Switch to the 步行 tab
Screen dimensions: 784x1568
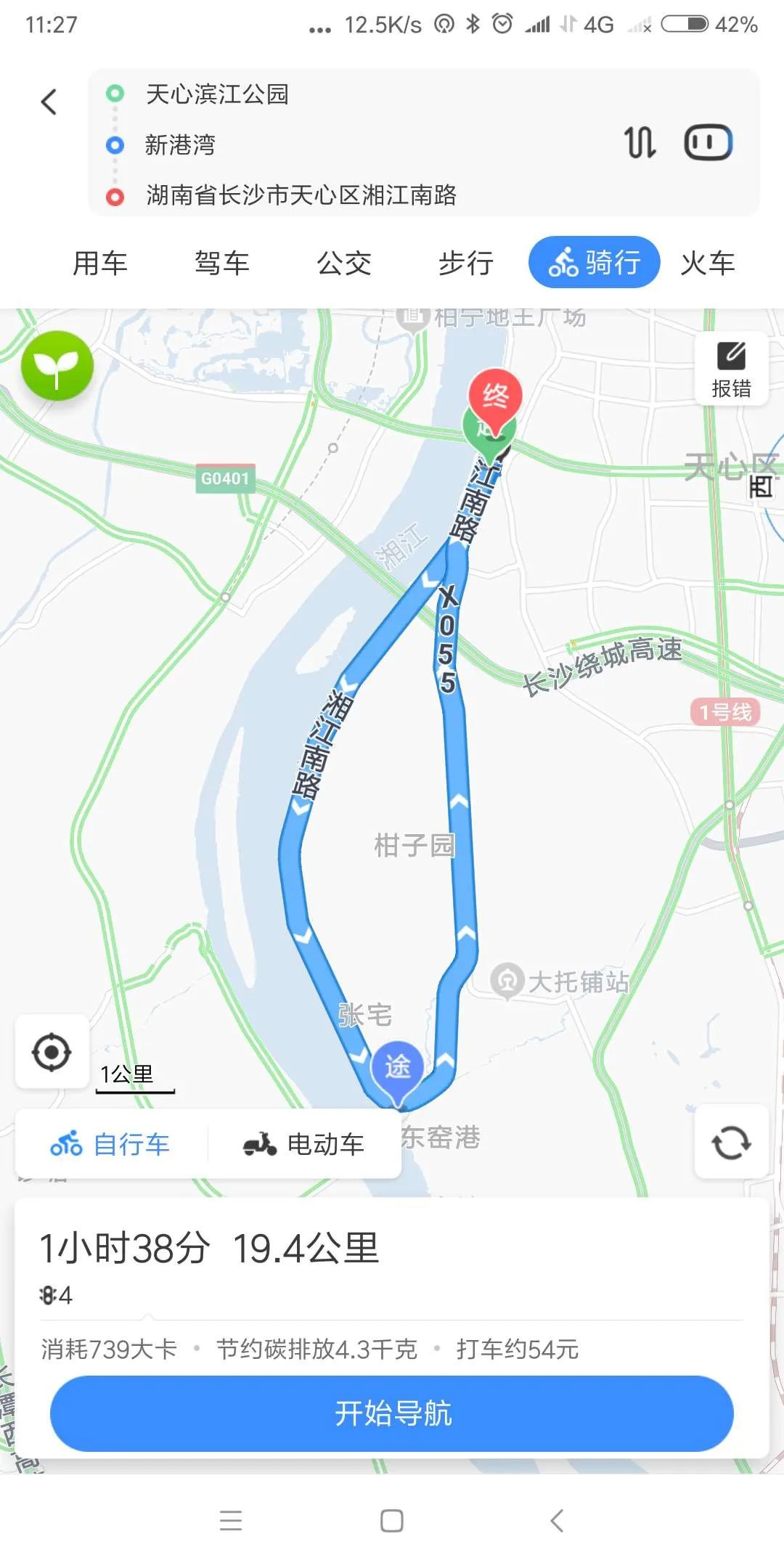coord(466,263)
